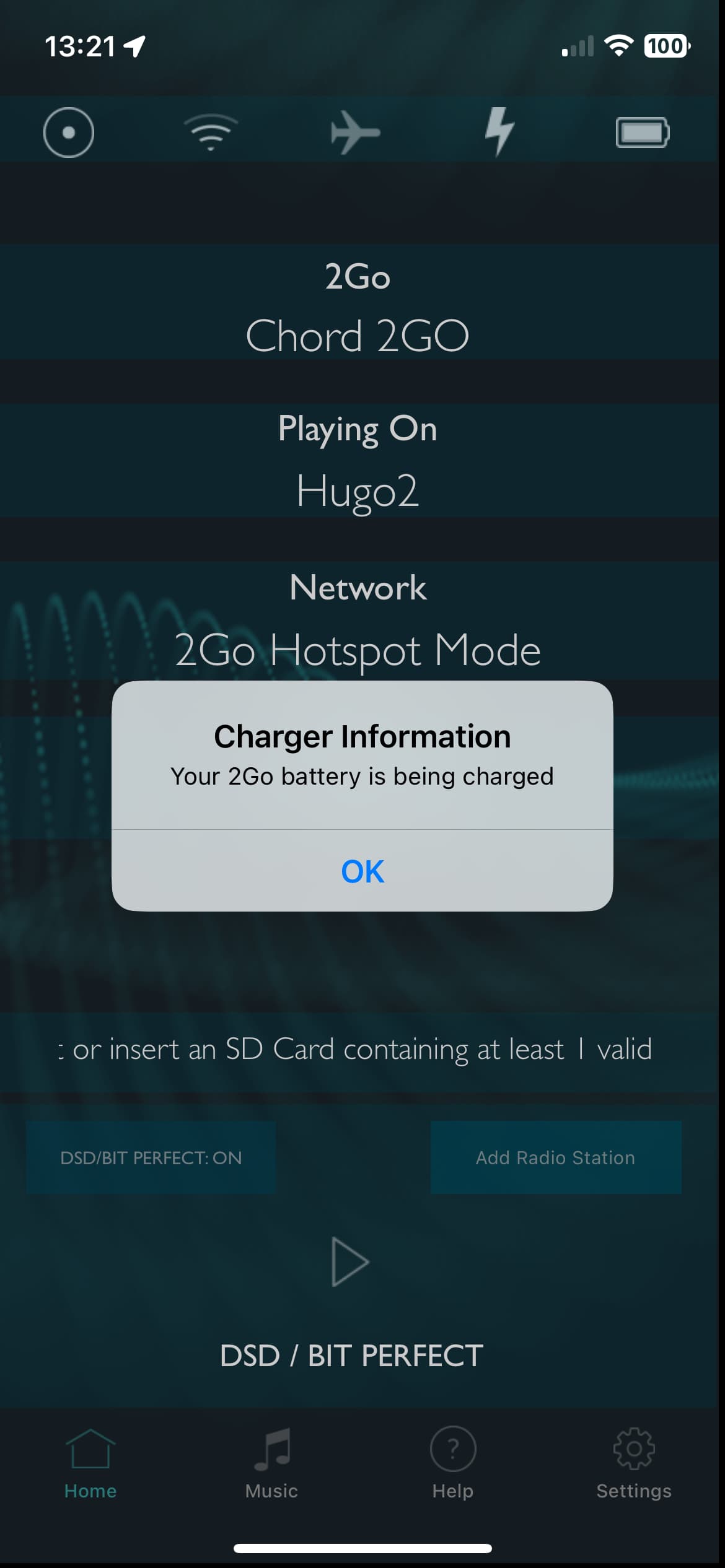The width and height of the screenshot is (725, 1568).
Task: Start playback with the play button
Action: click(350, 1261)
